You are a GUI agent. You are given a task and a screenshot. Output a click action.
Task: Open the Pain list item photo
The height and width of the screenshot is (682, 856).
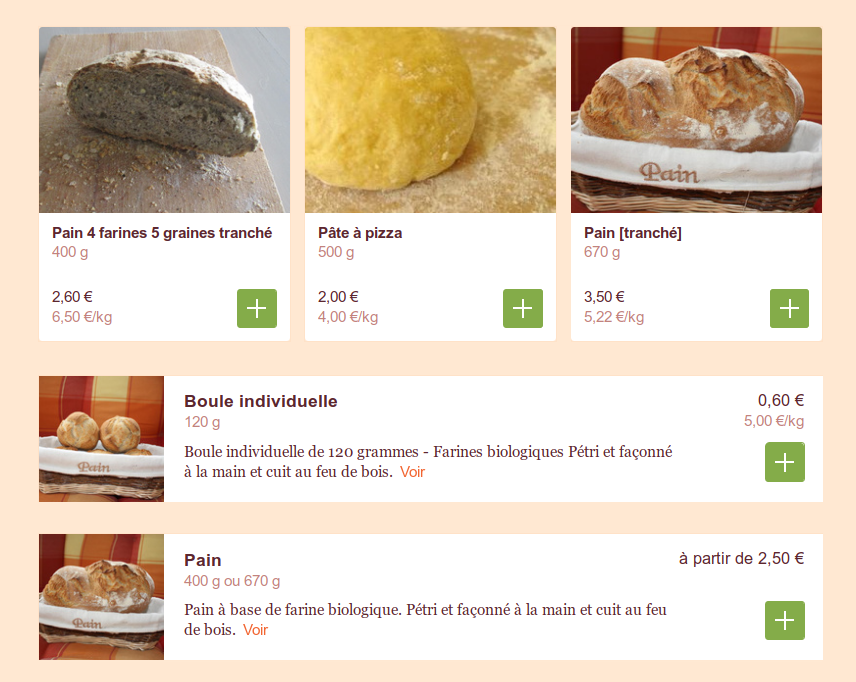pos(101,596)
